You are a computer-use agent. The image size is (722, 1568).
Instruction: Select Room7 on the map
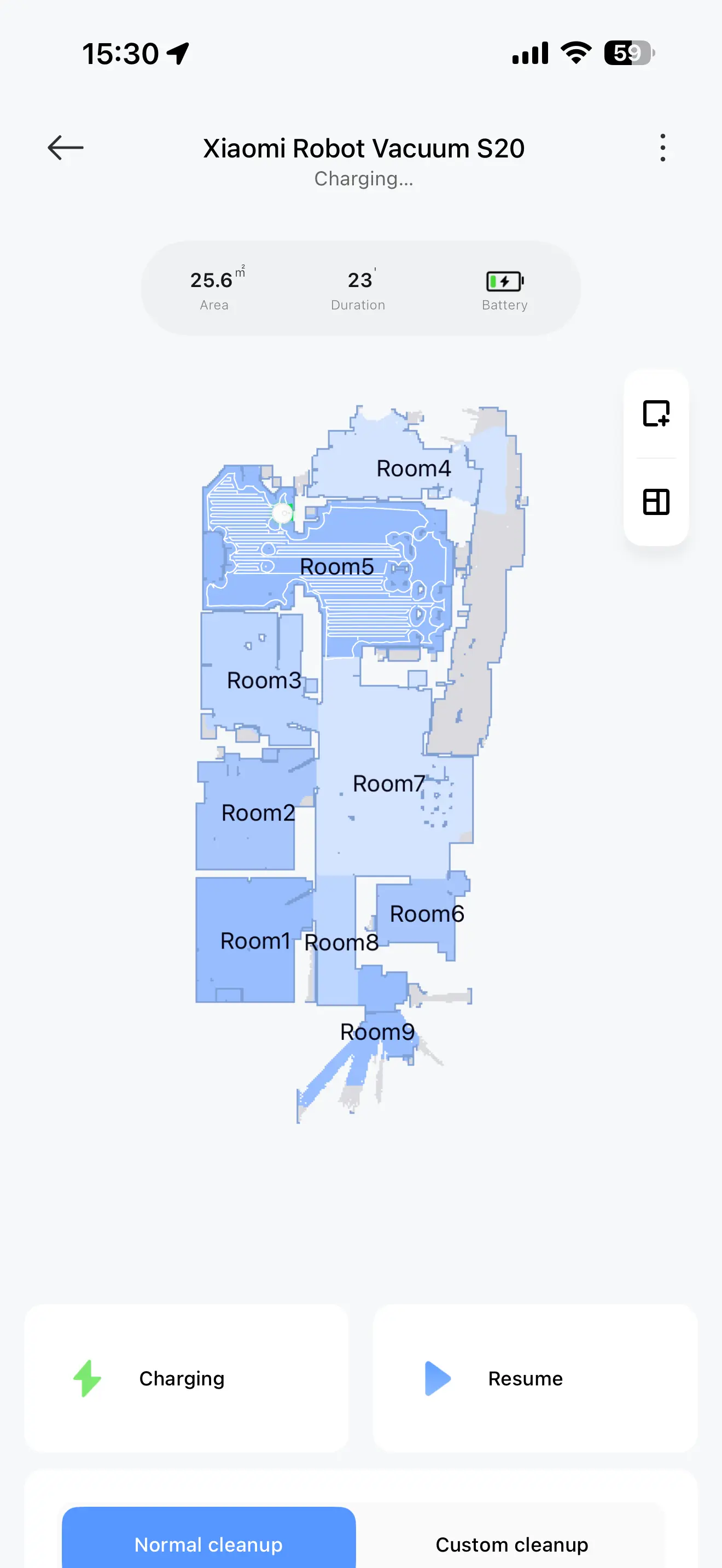point(389,783)
